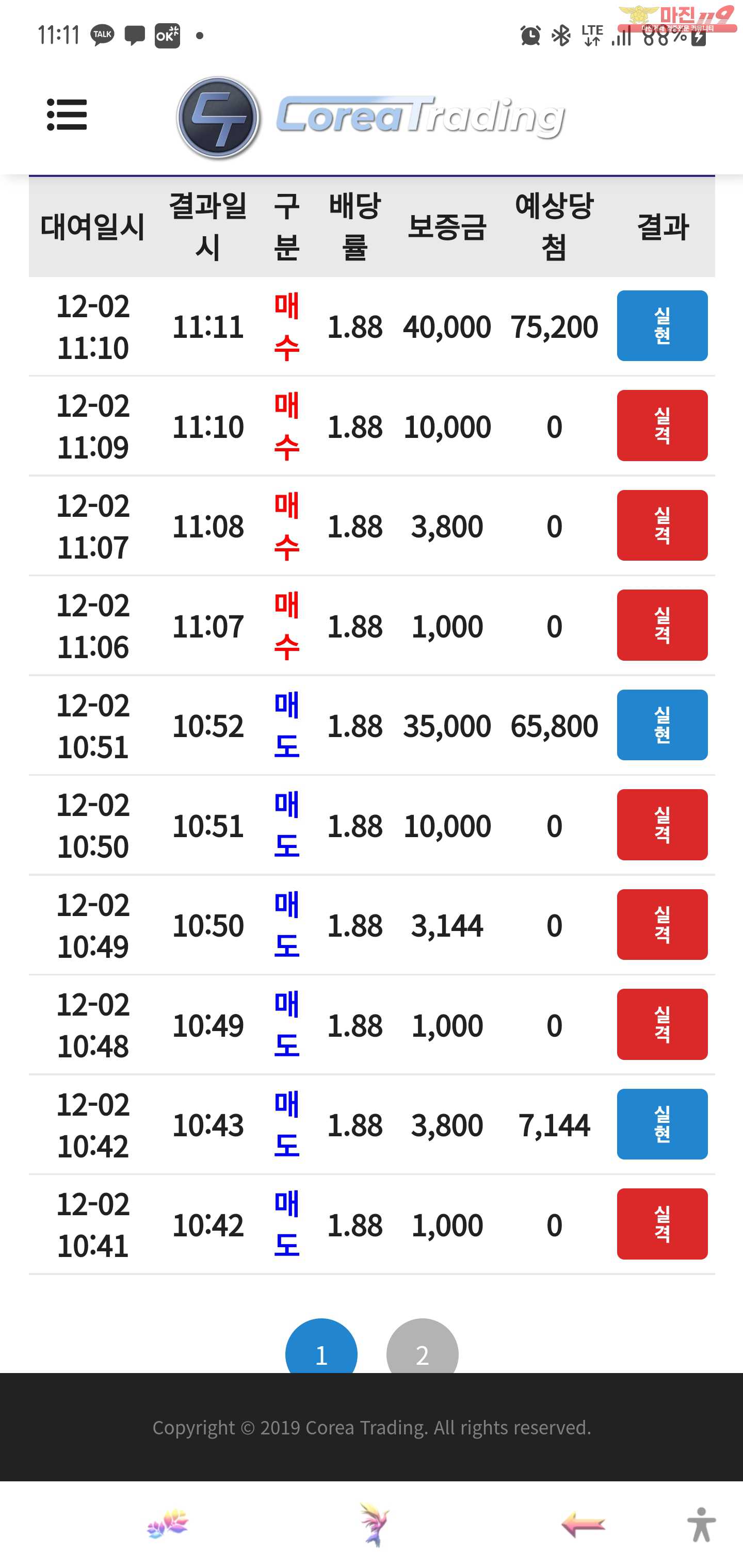Tap 실현 result for 11:10 trade
This screenshot has width=743, height=1568.
click(662, 325)
